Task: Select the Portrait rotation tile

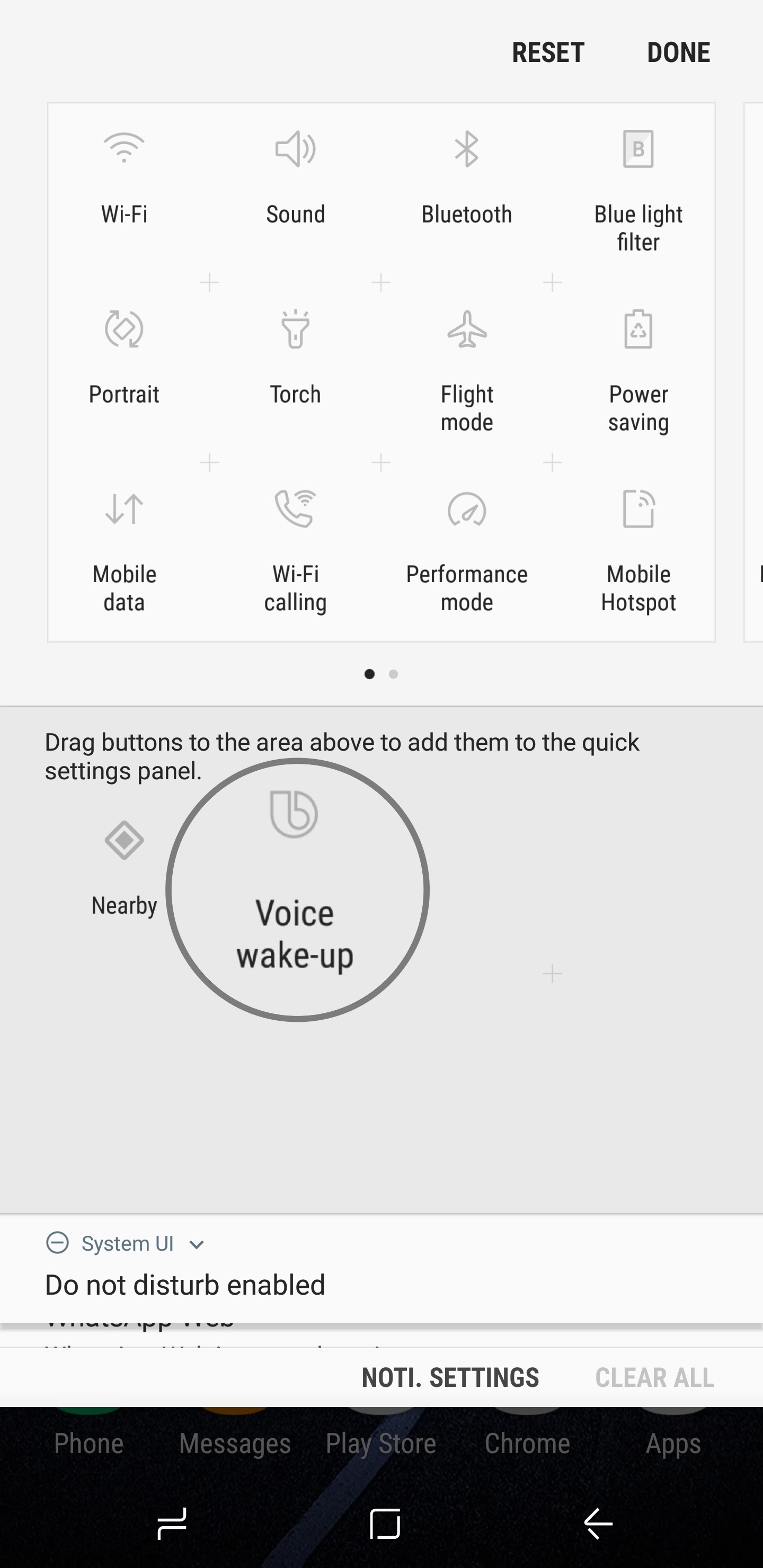Action: click(x=124, y=356)
